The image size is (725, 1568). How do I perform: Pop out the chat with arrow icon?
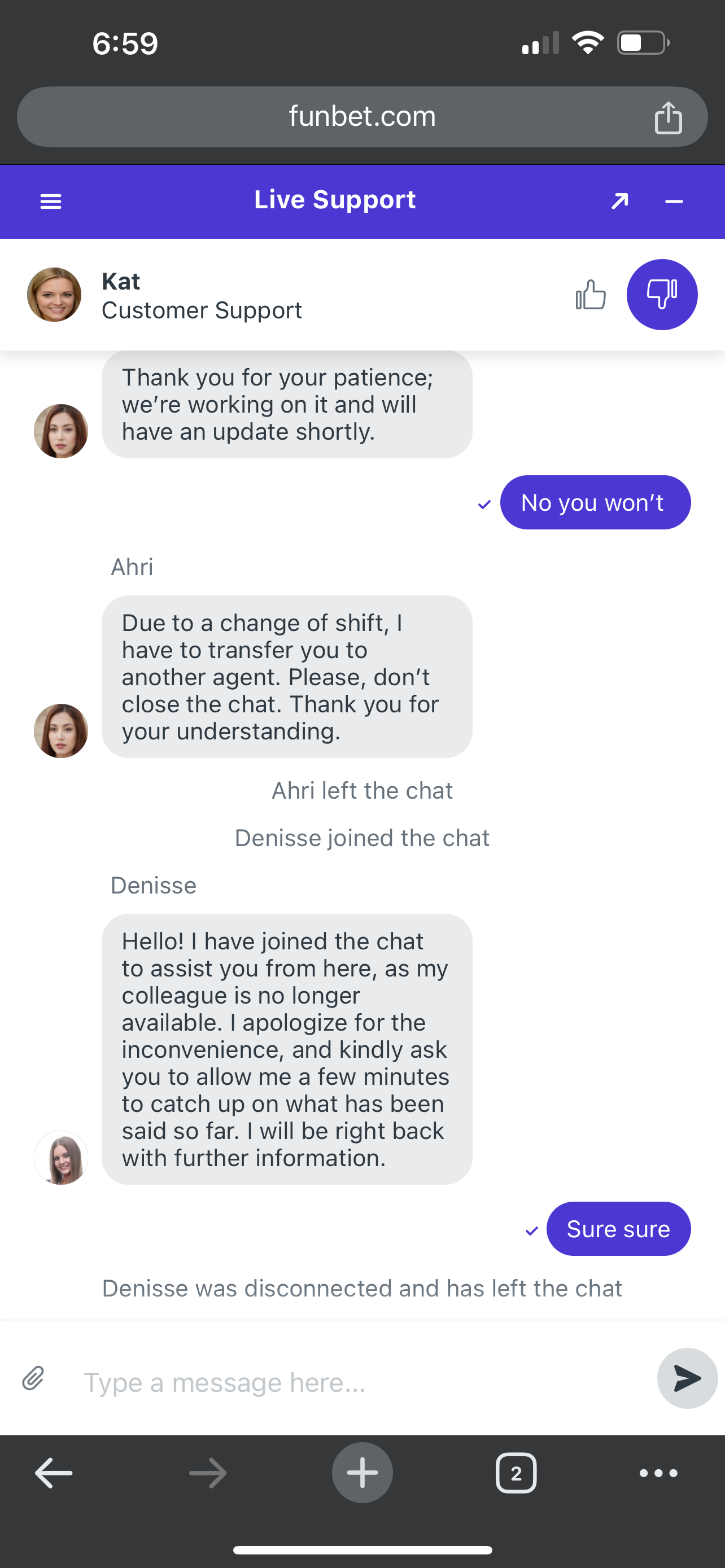click(619, 201)
